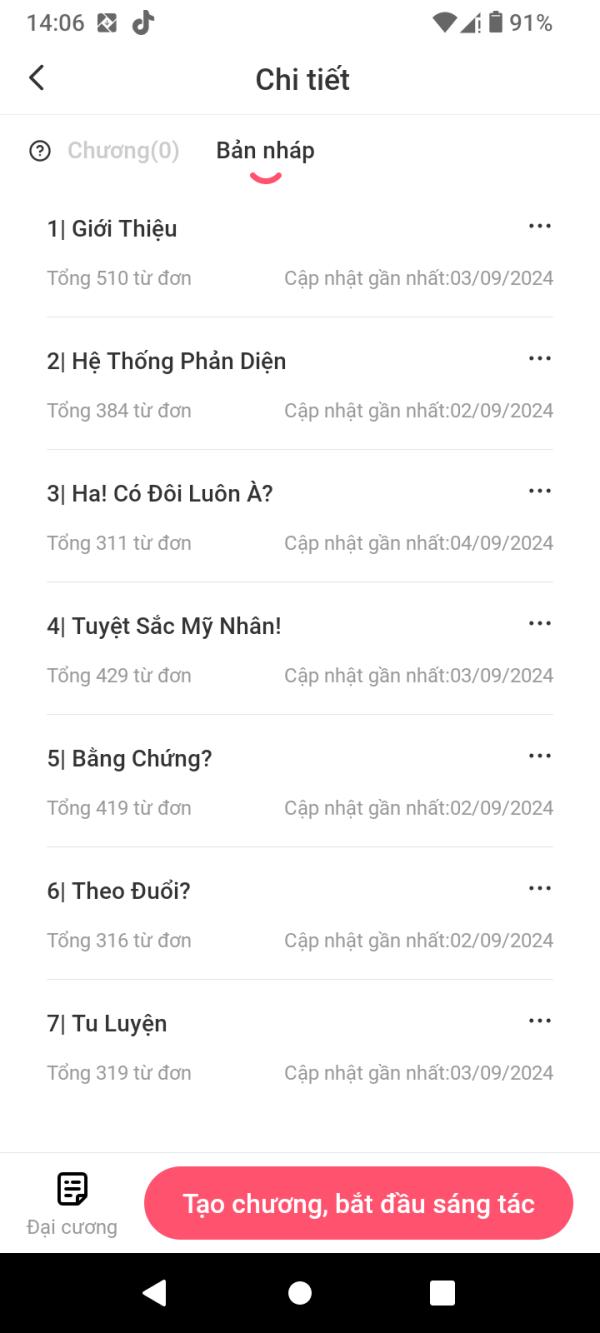Screen dimensions: 600x1333
Task: Tap the three dots next to Theo Đuổi?
Action: pos(539,889)
